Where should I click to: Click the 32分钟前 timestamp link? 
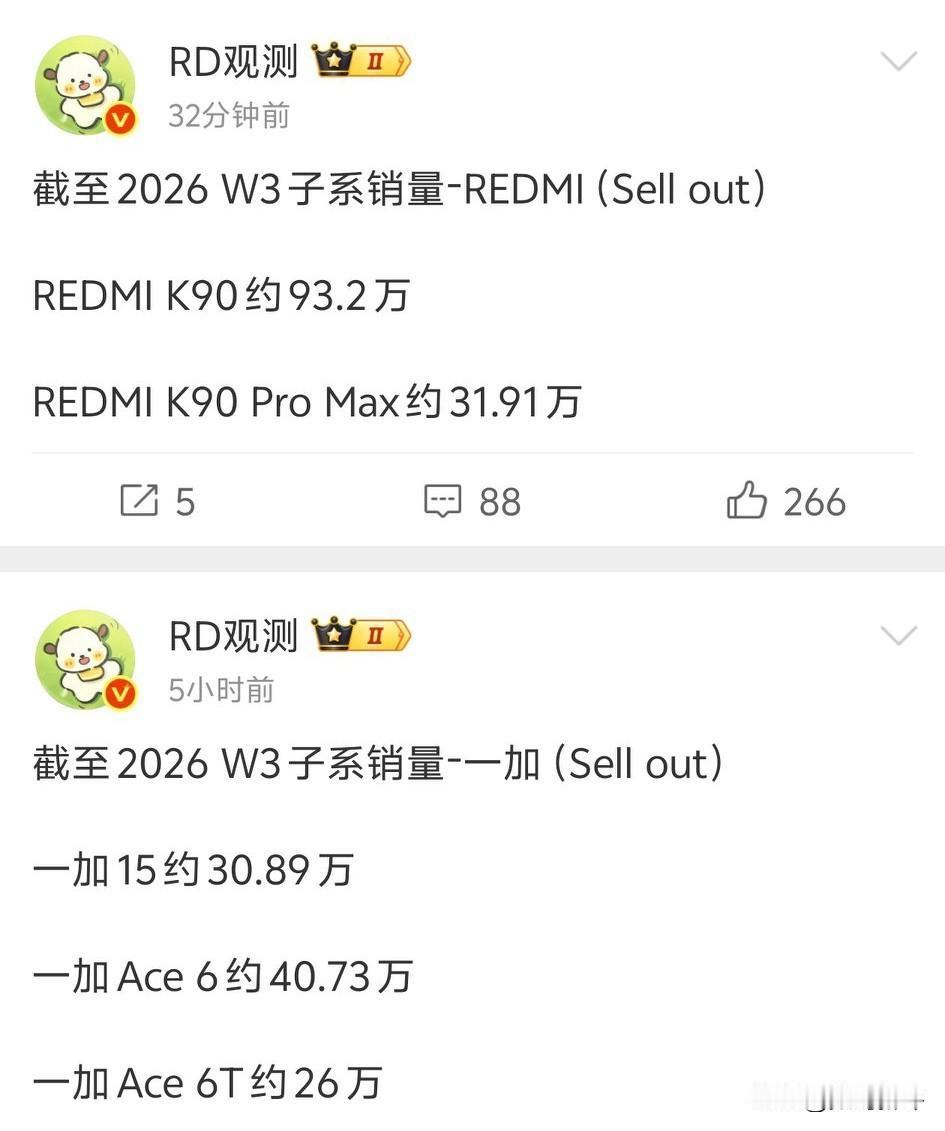click(227, 115)
